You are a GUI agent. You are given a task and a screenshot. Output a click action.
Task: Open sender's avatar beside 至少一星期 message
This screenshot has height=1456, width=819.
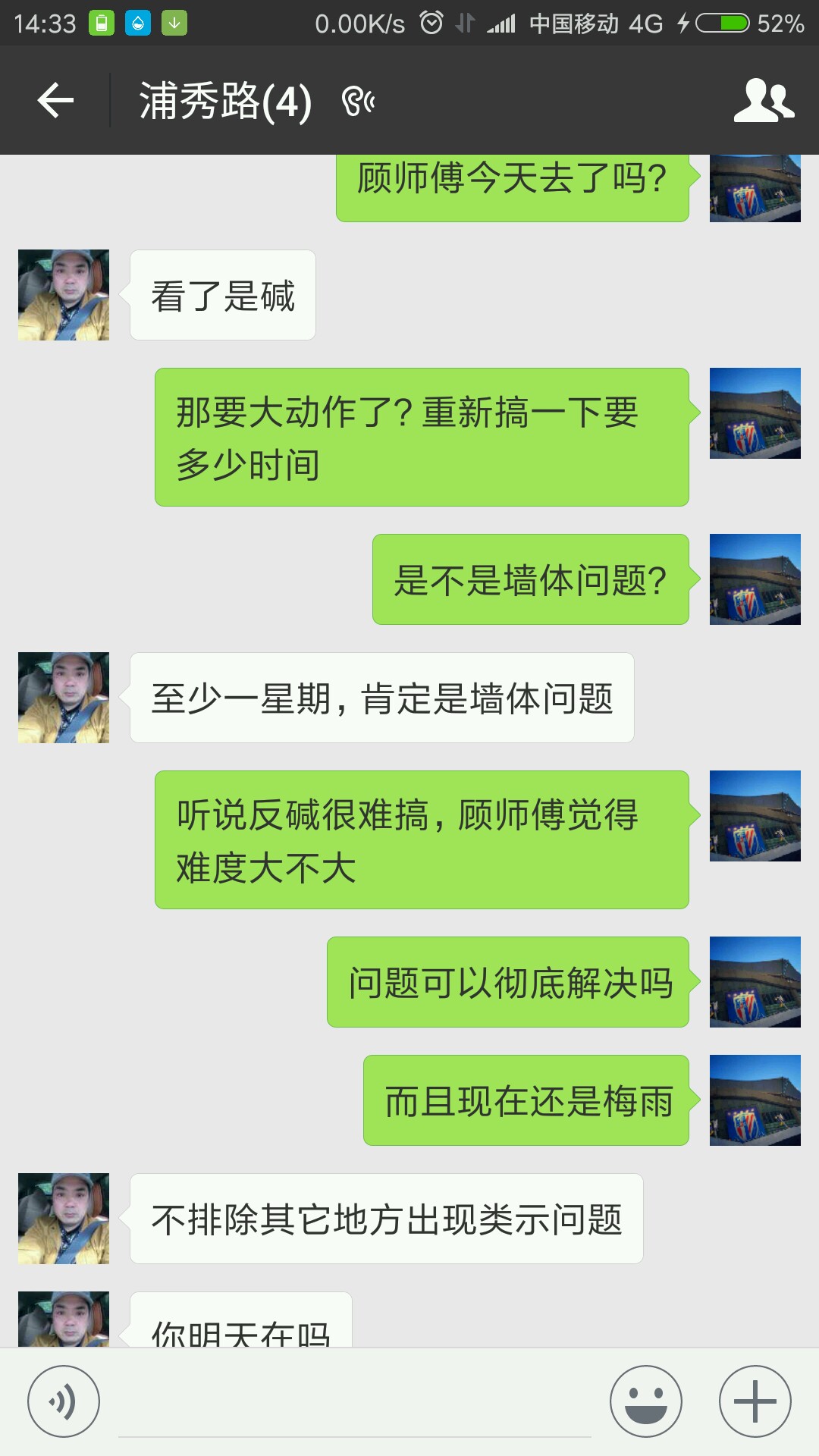click(64, 698)
